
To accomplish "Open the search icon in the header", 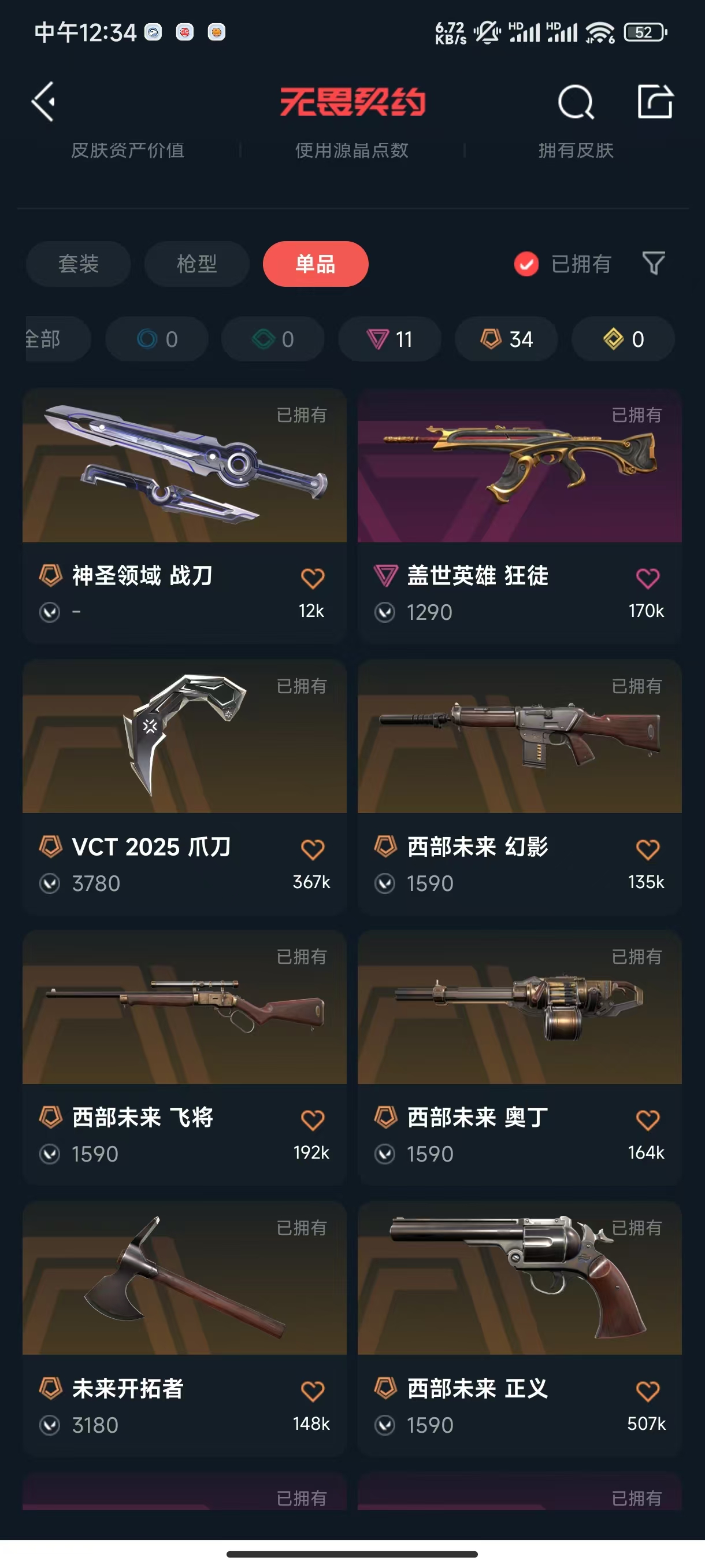I will tap(575, 102).
